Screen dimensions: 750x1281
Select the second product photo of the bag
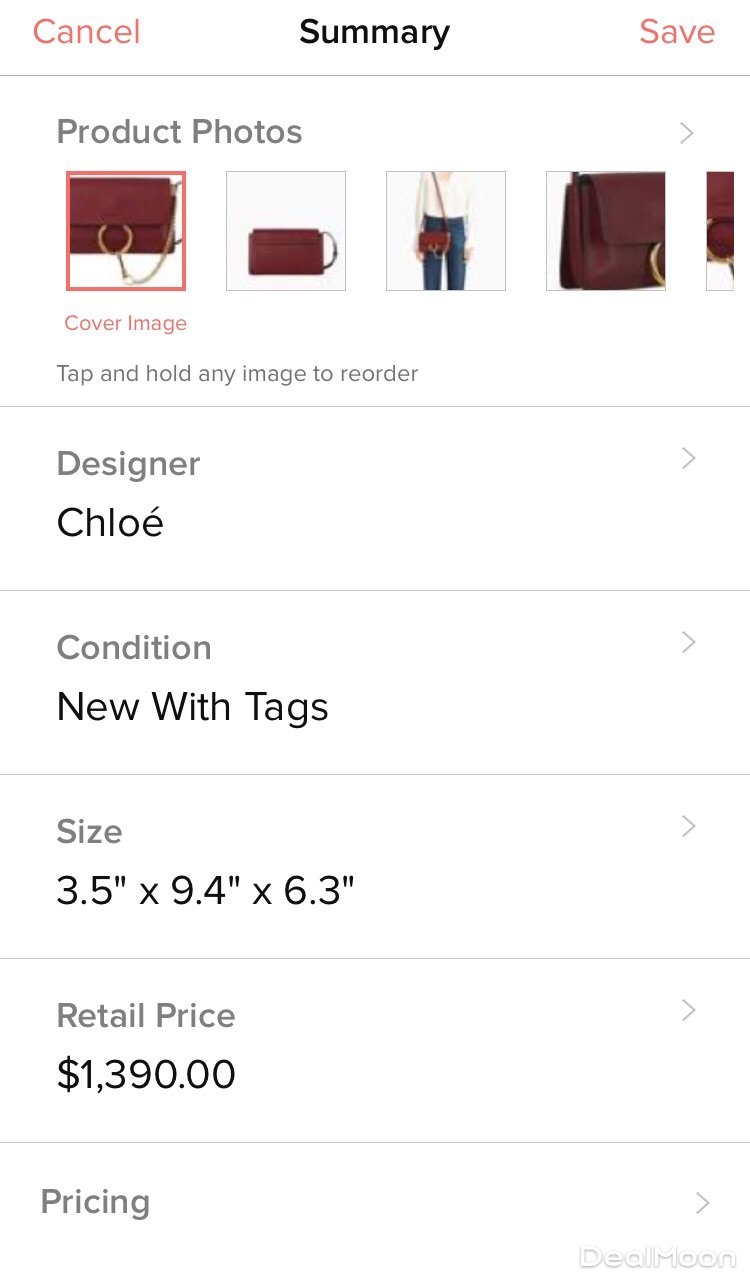[x=286, y=231]
